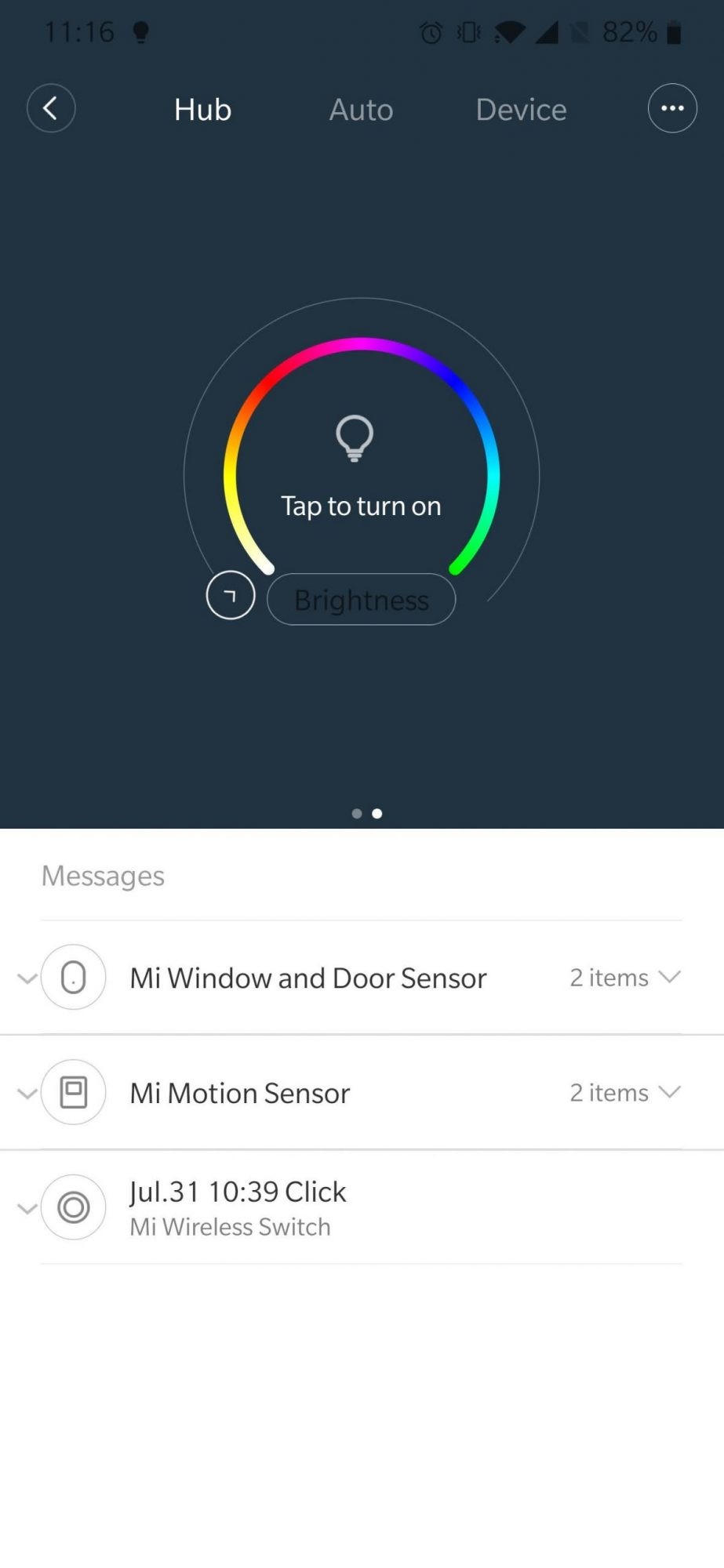
Task: Switch to the Hub tab
Action: [202, 110]
